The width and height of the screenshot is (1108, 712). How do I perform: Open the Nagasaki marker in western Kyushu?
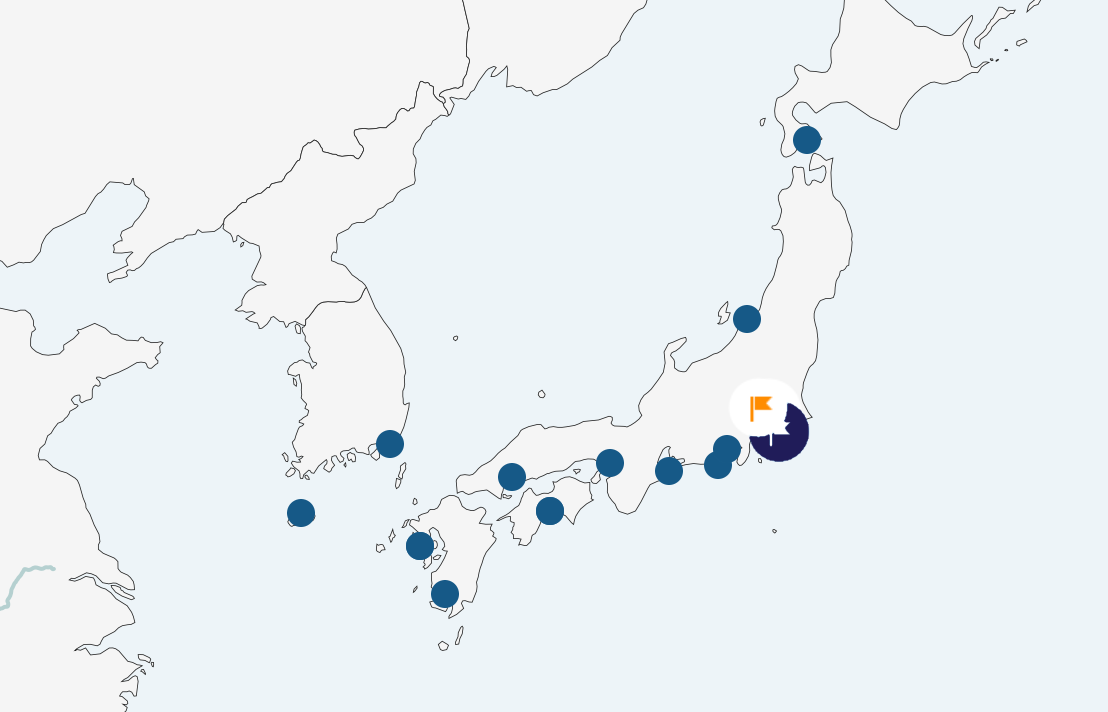(420, 545)
